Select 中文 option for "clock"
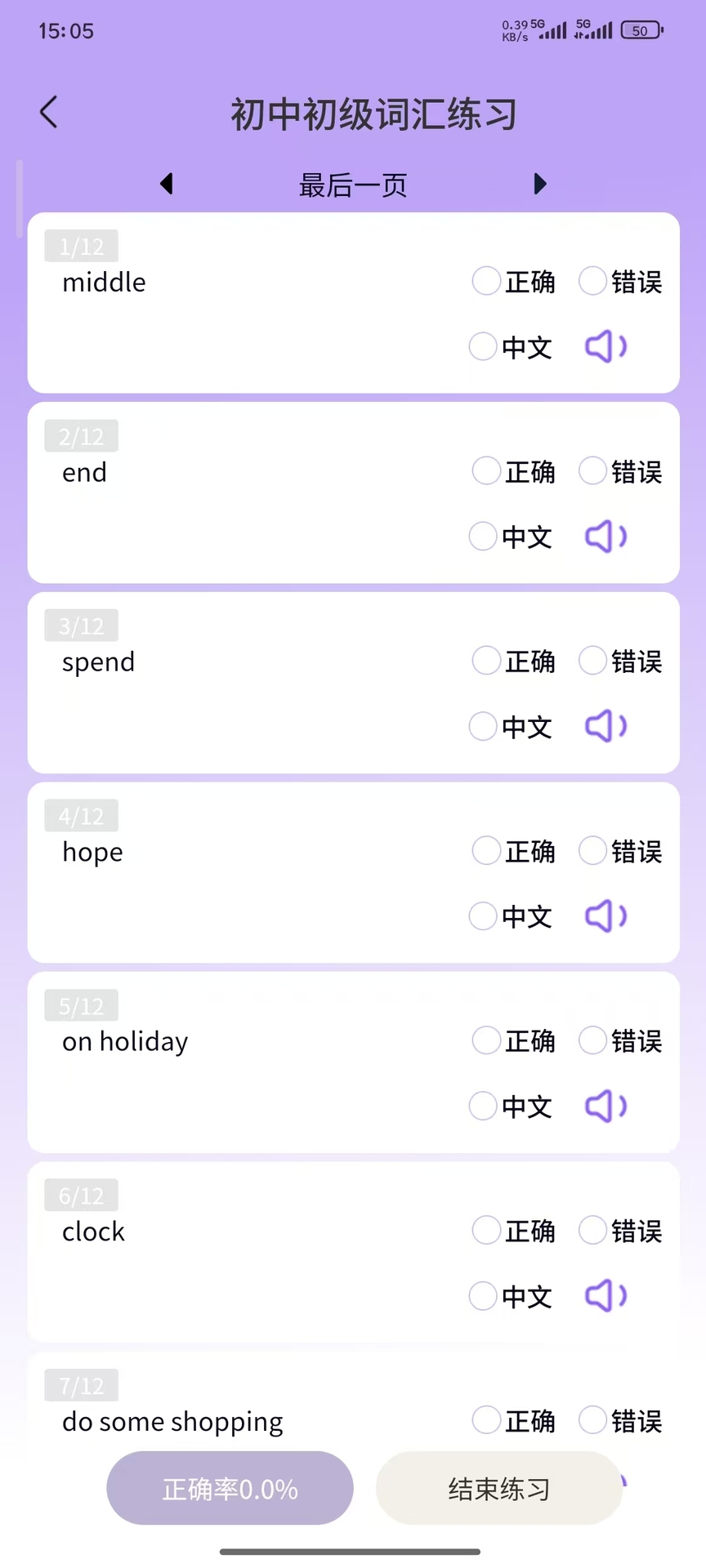 [x=482, y=1295]
